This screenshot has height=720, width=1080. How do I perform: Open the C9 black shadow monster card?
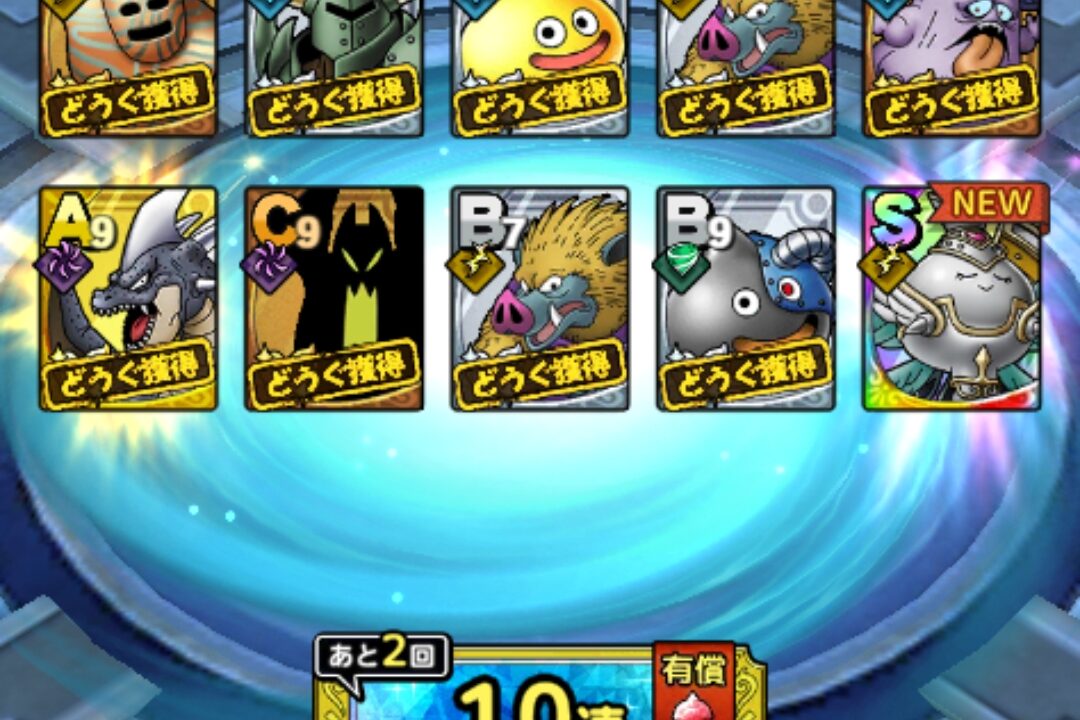(x=334, y=298)
